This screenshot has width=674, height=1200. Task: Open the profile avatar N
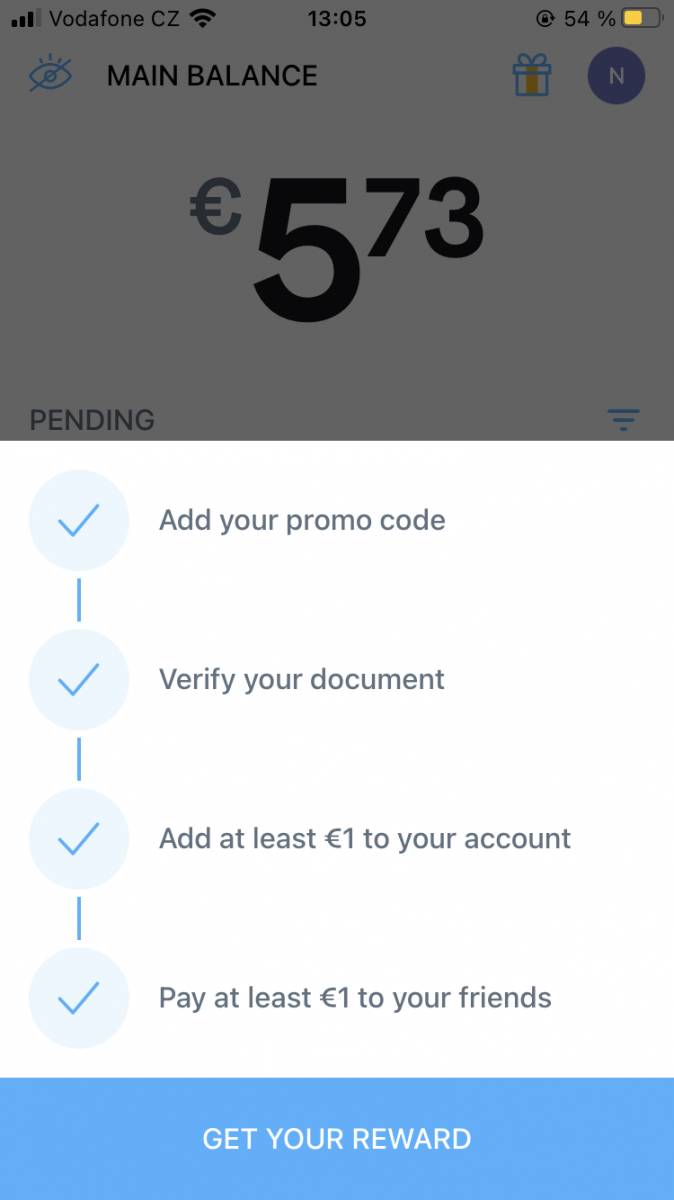click(x=616, y=76)
